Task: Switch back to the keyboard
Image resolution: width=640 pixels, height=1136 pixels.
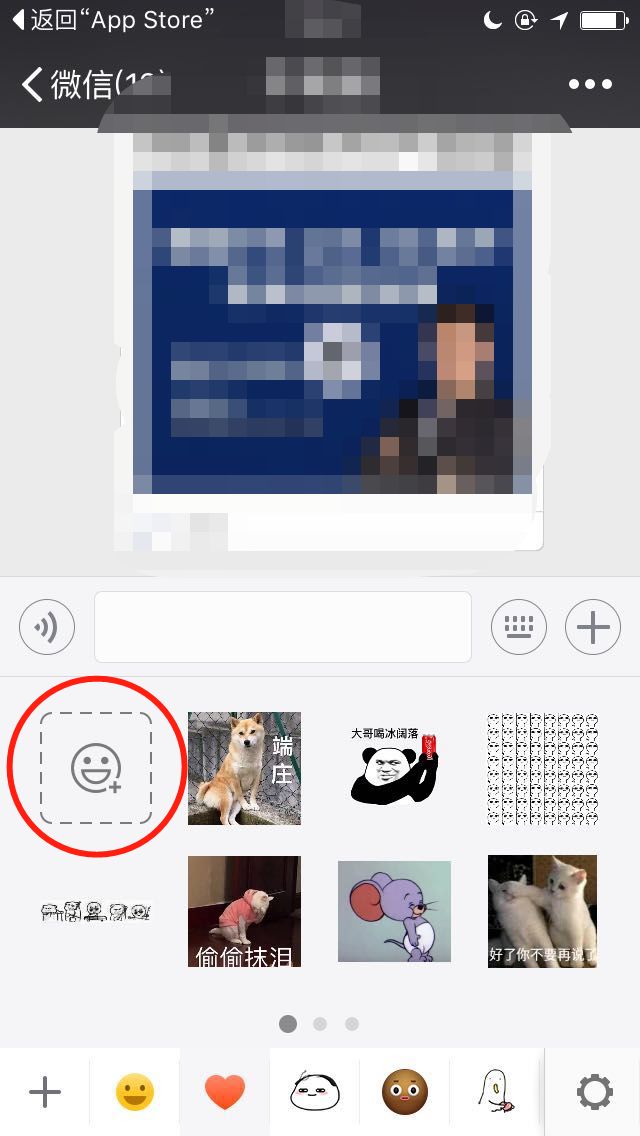Action: (519, 627)
